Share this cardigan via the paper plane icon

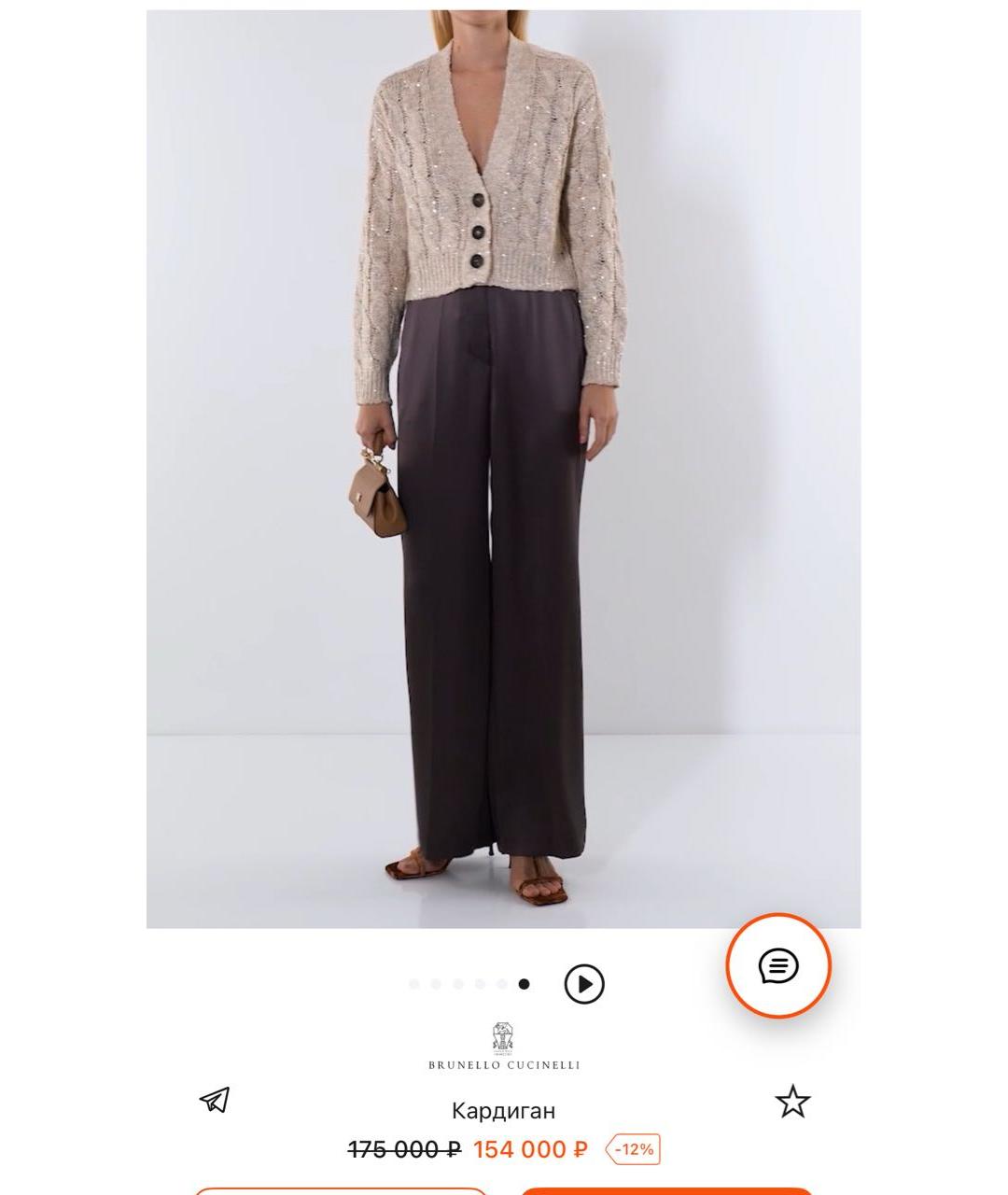tap(215, 1100)
